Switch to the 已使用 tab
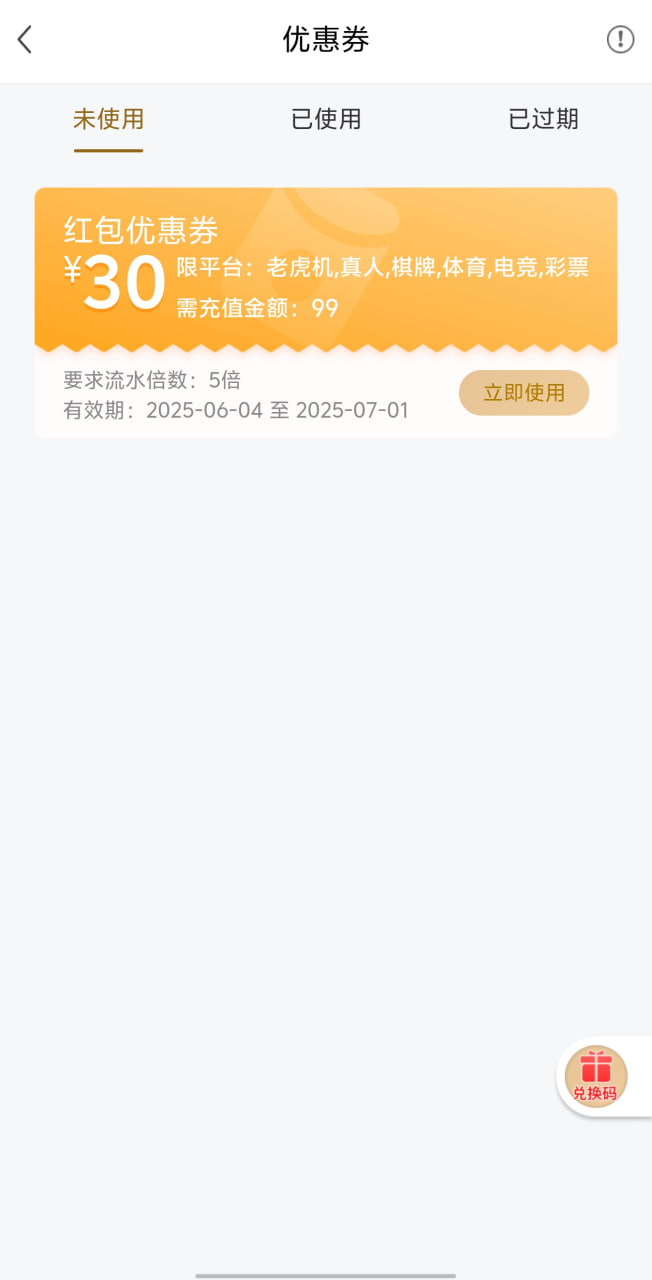The height and width of the screenshot is (1280, 652). [x=326, y=120]
